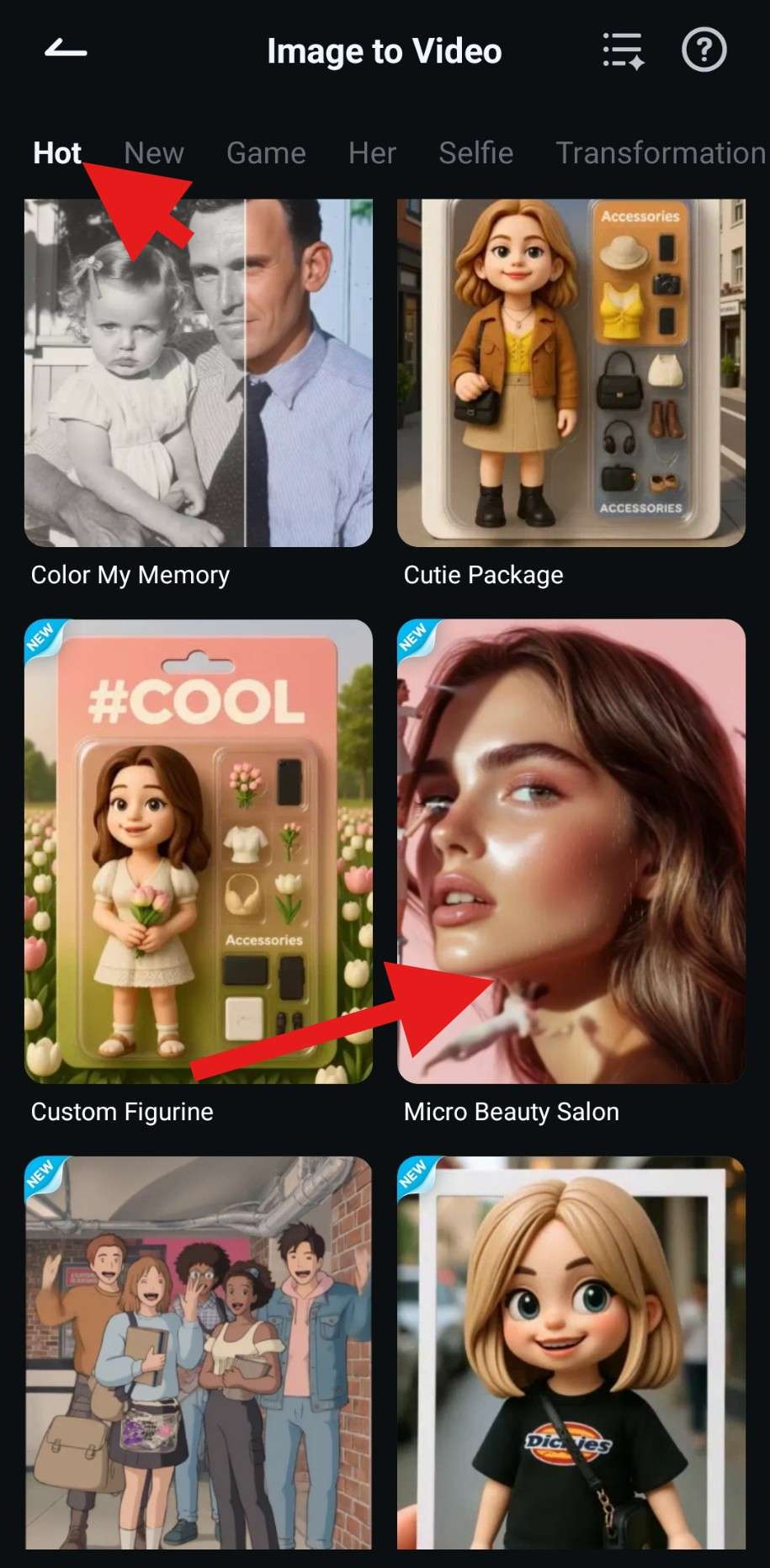
Task: Open the task list icon
Action: (624, 50)
